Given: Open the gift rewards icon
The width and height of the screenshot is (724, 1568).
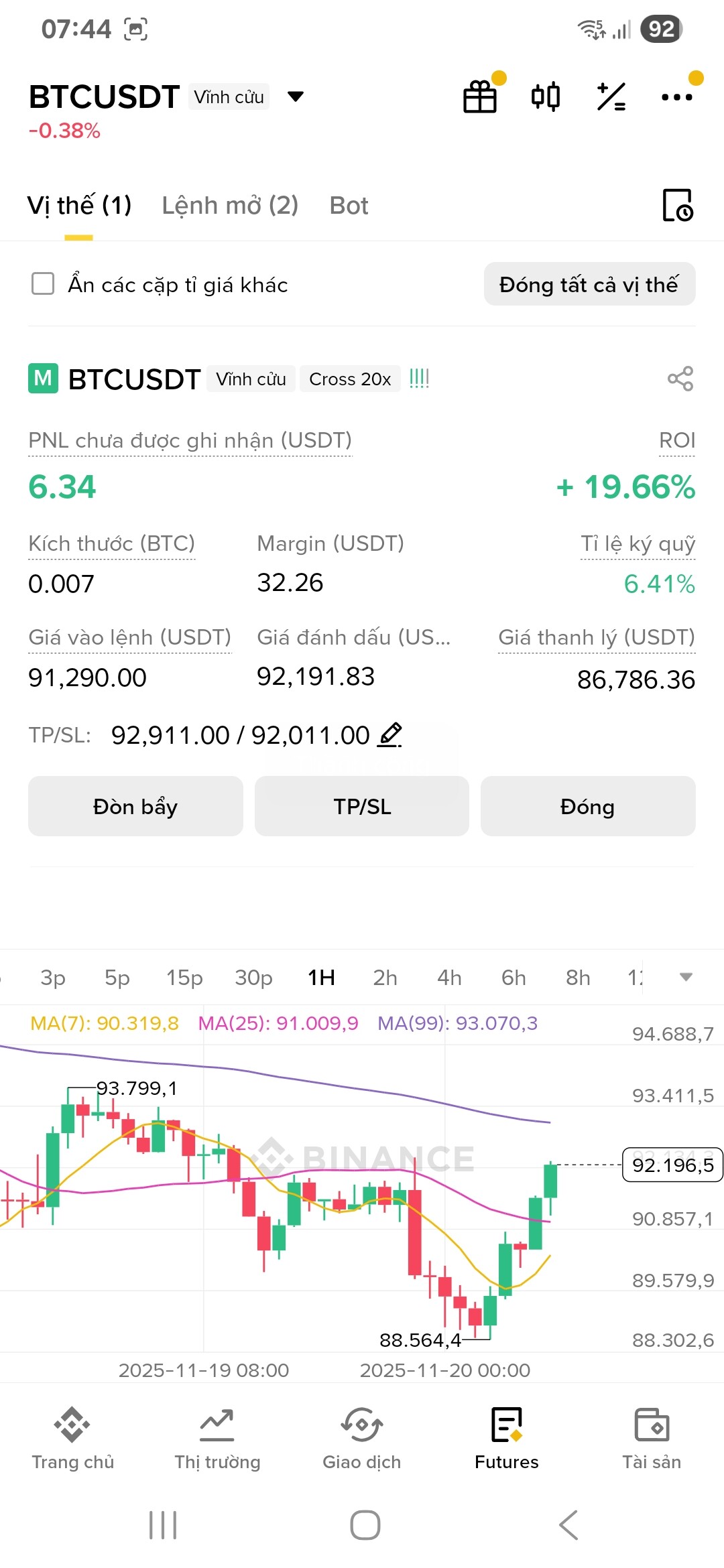Looking at the screenshot, I should tap(480, 97).
